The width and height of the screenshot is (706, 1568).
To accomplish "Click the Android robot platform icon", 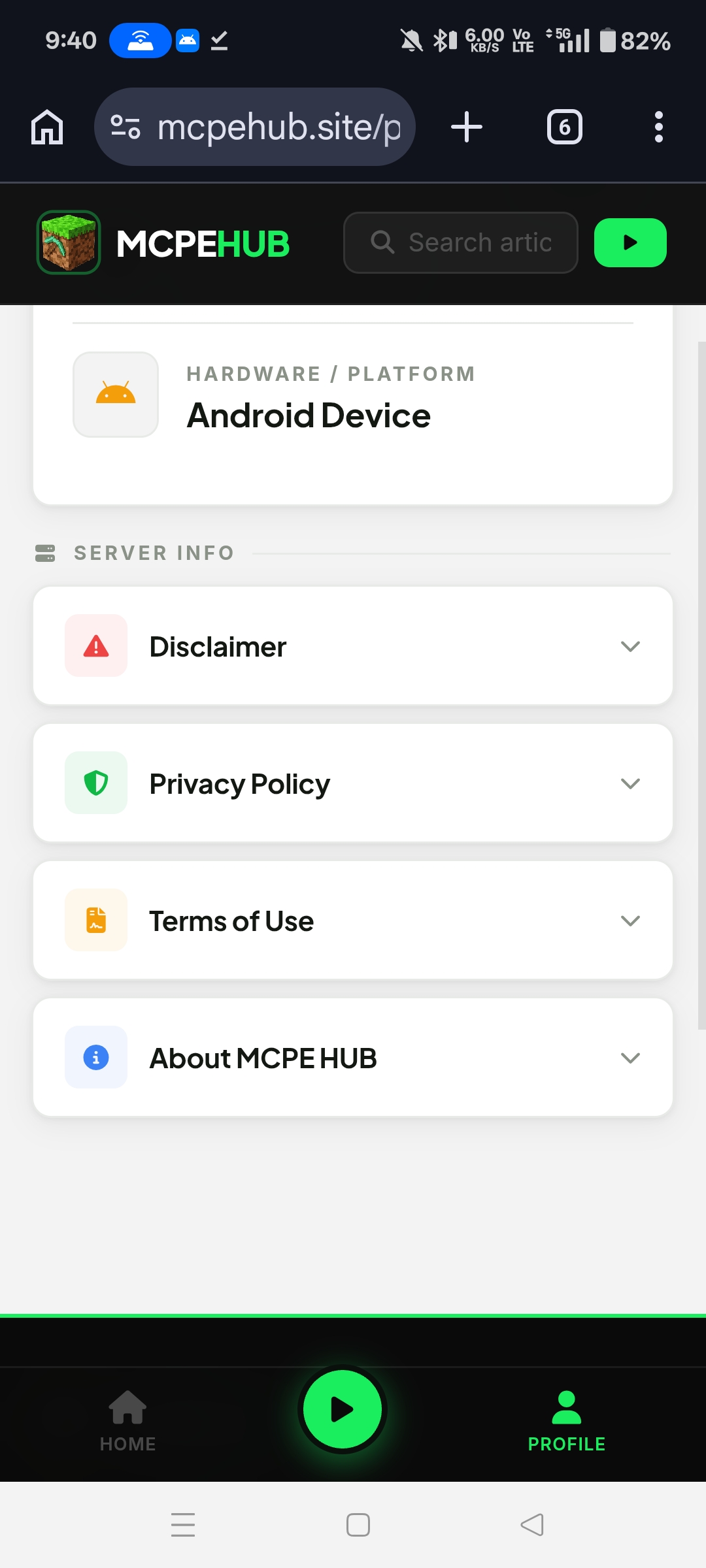I will point(115,395).
